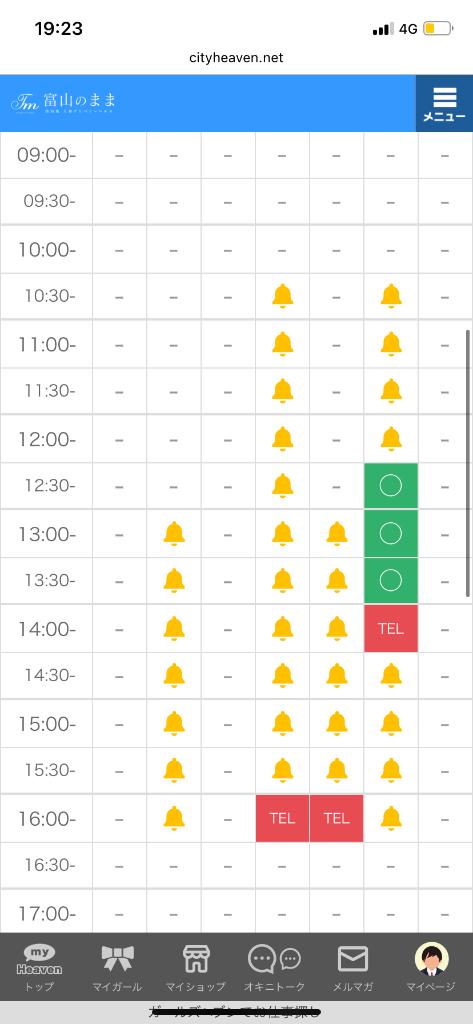This screenshot has height=1024, width=473.
Task: Switch to the メルマガ tab
Action: (353, 967)
